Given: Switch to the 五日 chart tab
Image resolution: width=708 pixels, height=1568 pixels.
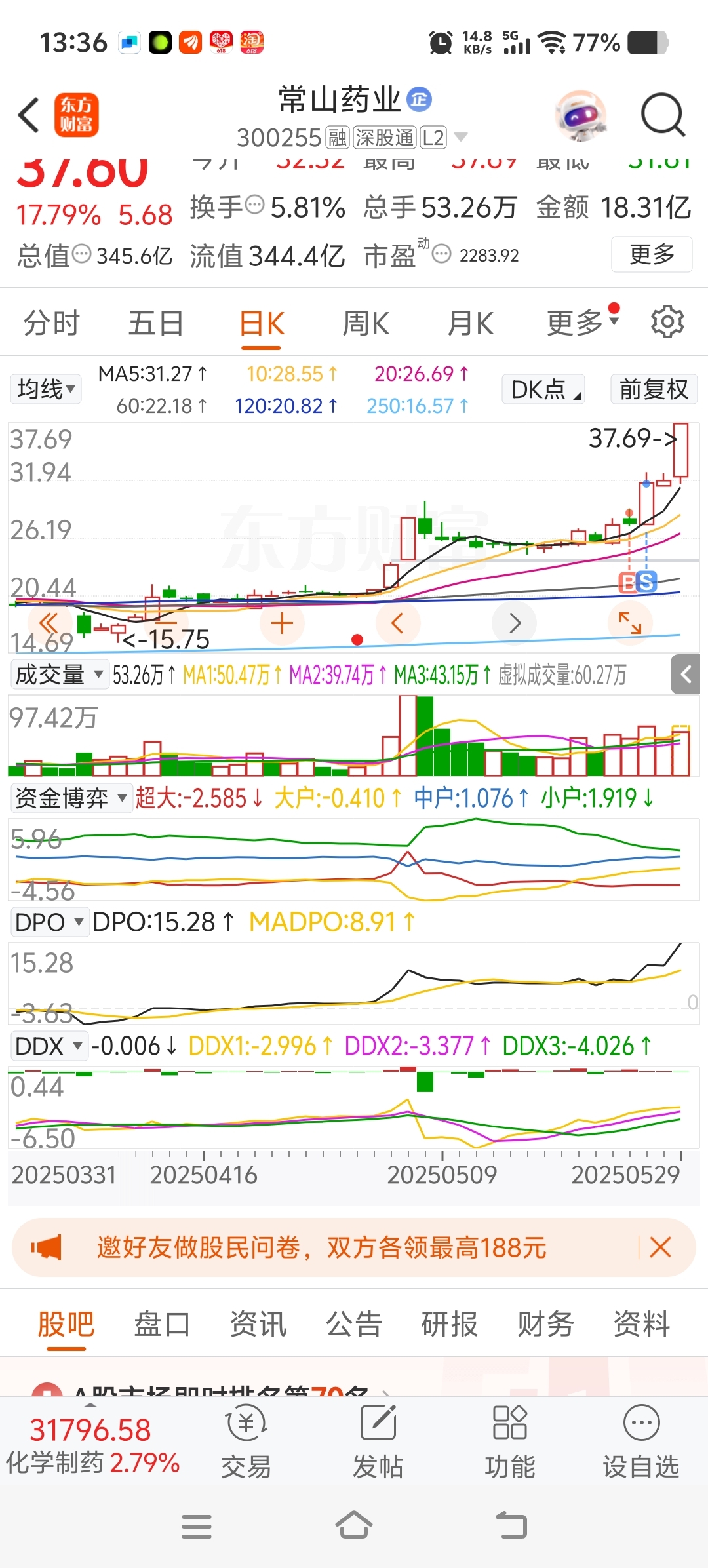Looking at the screenshot, I should tap(155, 323).
